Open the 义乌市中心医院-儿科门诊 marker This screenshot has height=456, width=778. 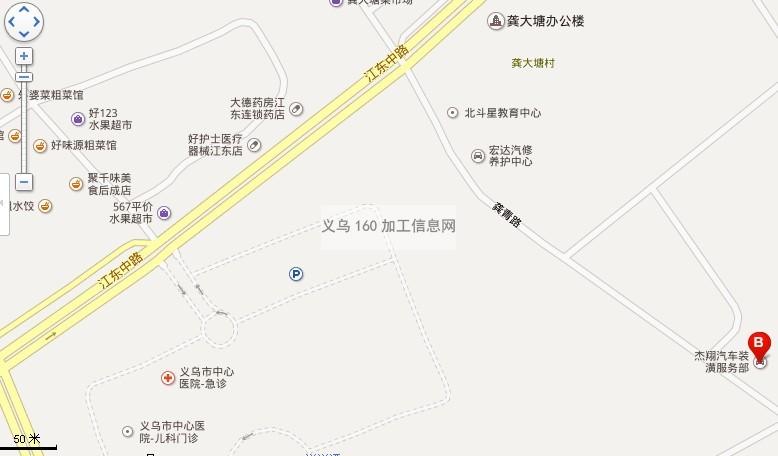point(128,431)
